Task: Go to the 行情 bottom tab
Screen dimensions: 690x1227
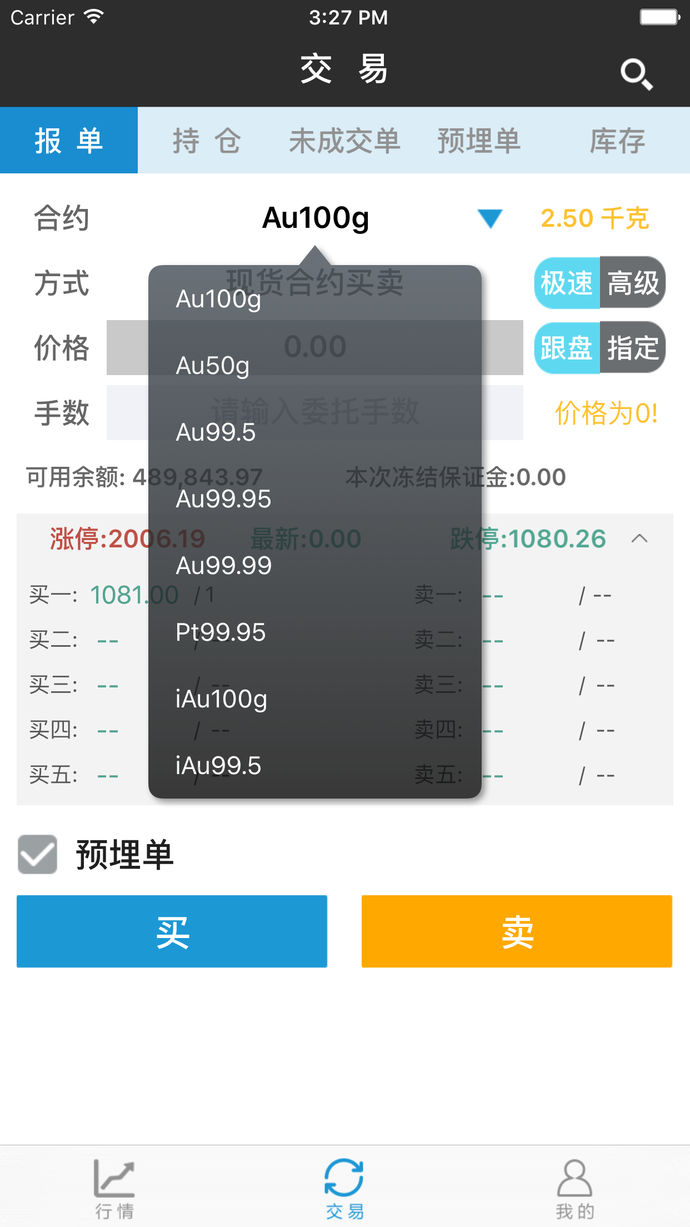Action: click(x=115, y=1188)
